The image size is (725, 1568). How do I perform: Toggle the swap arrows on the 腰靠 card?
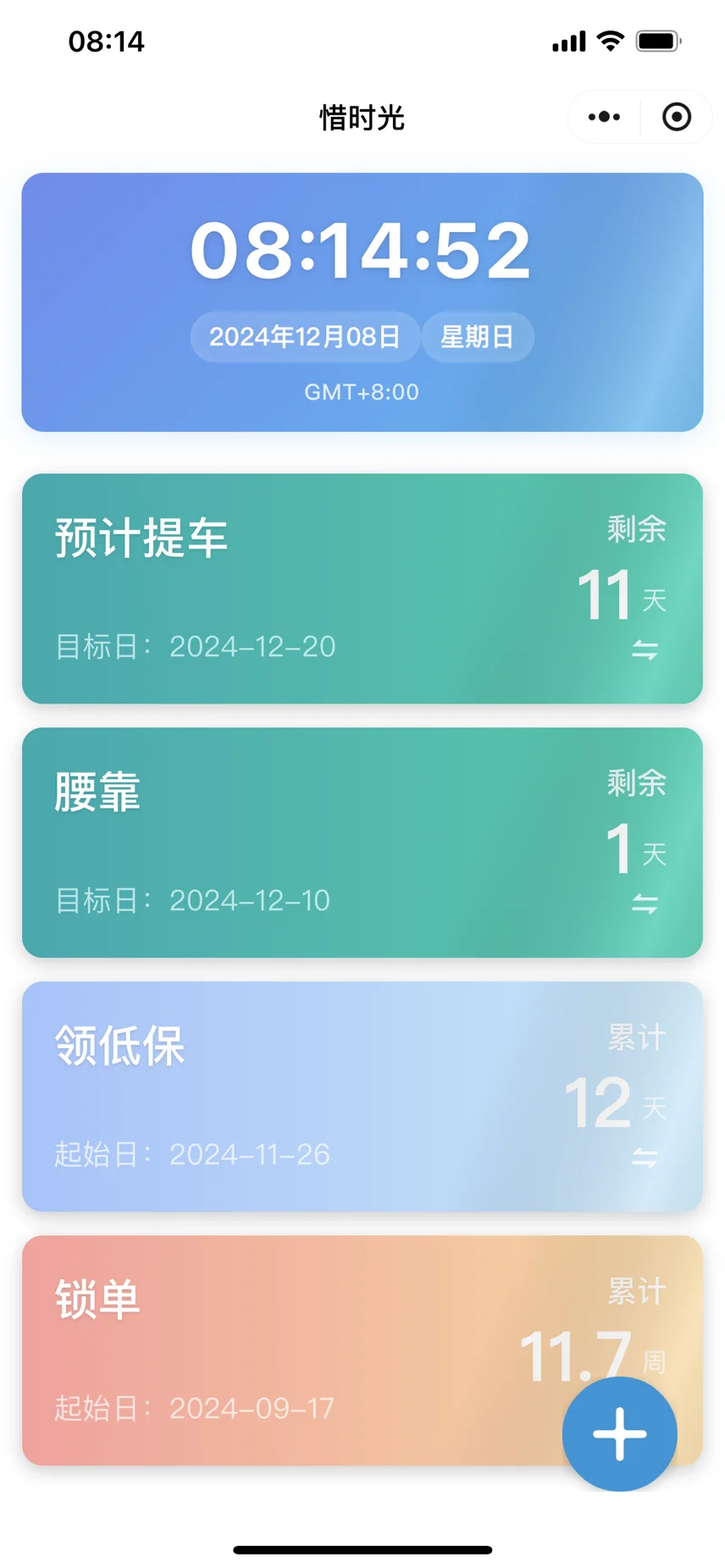click(645, 904)
